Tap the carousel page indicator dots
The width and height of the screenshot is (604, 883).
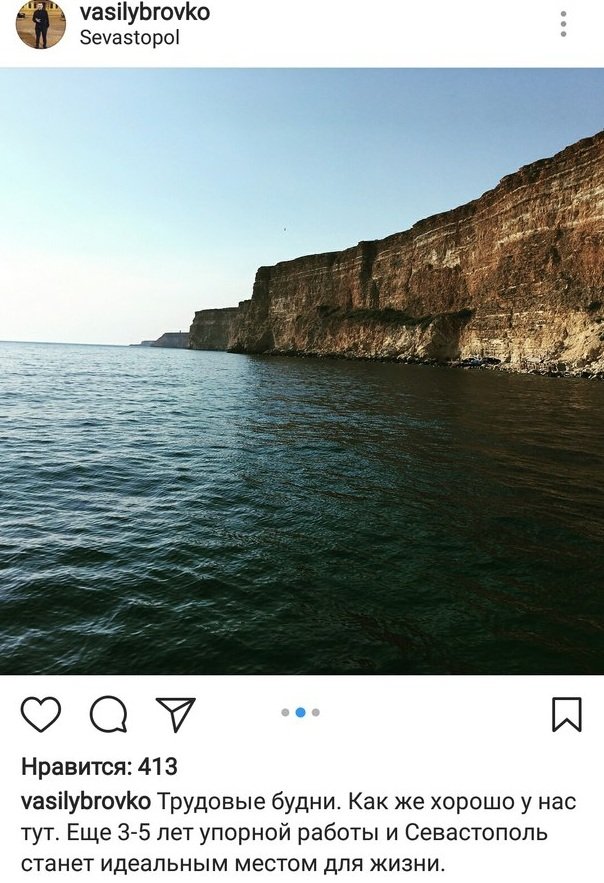pyautogui.click(x=300, y=712)
